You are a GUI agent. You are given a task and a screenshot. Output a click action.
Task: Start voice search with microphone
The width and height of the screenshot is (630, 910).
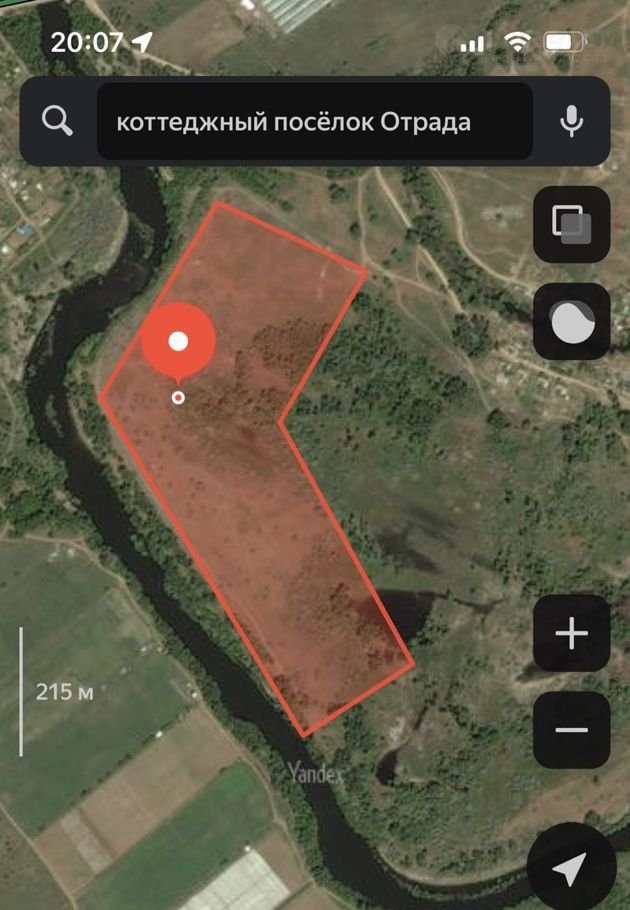571,121
